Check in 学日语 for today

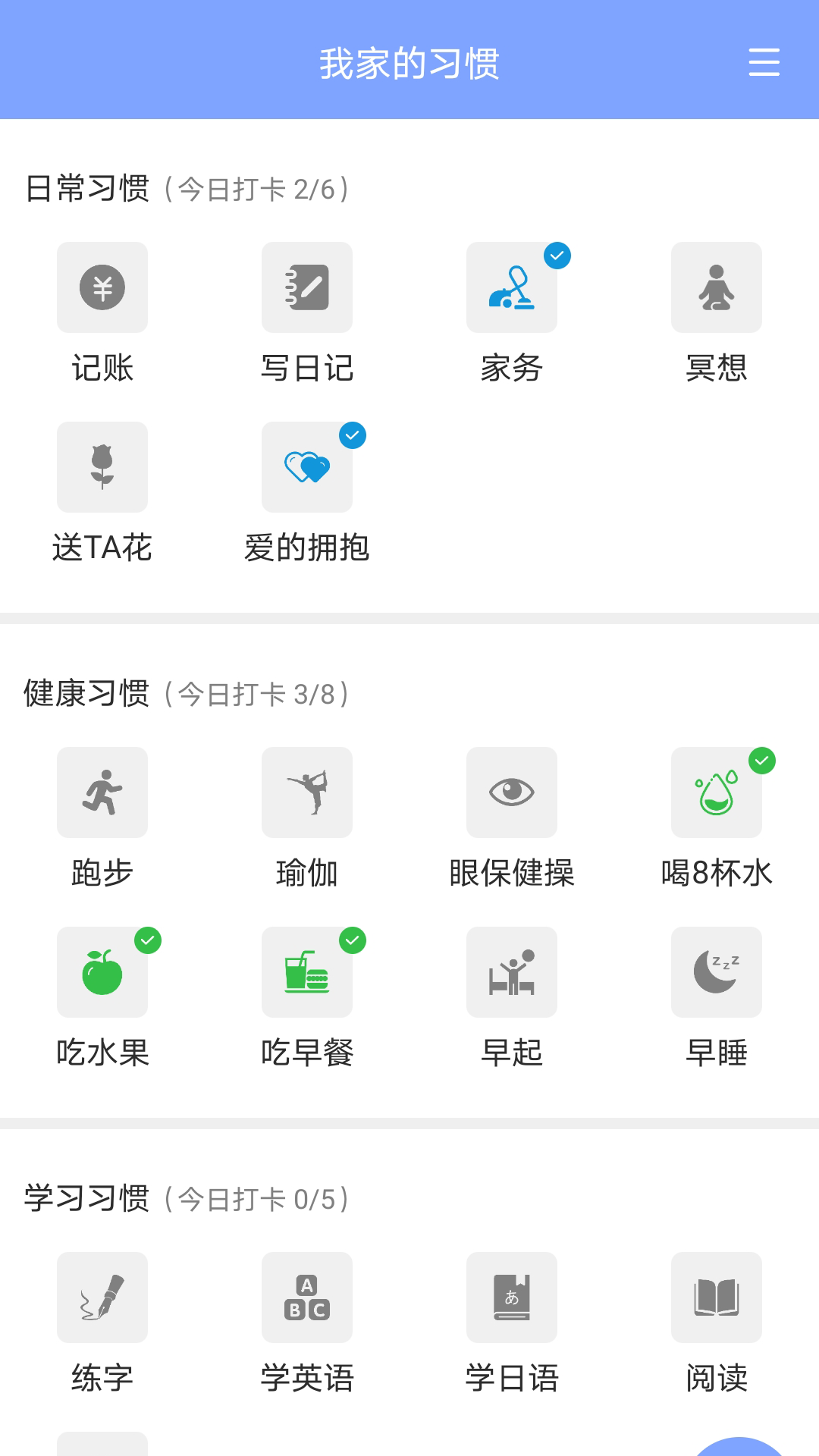pyautogui.click(x=512, y=1298)
